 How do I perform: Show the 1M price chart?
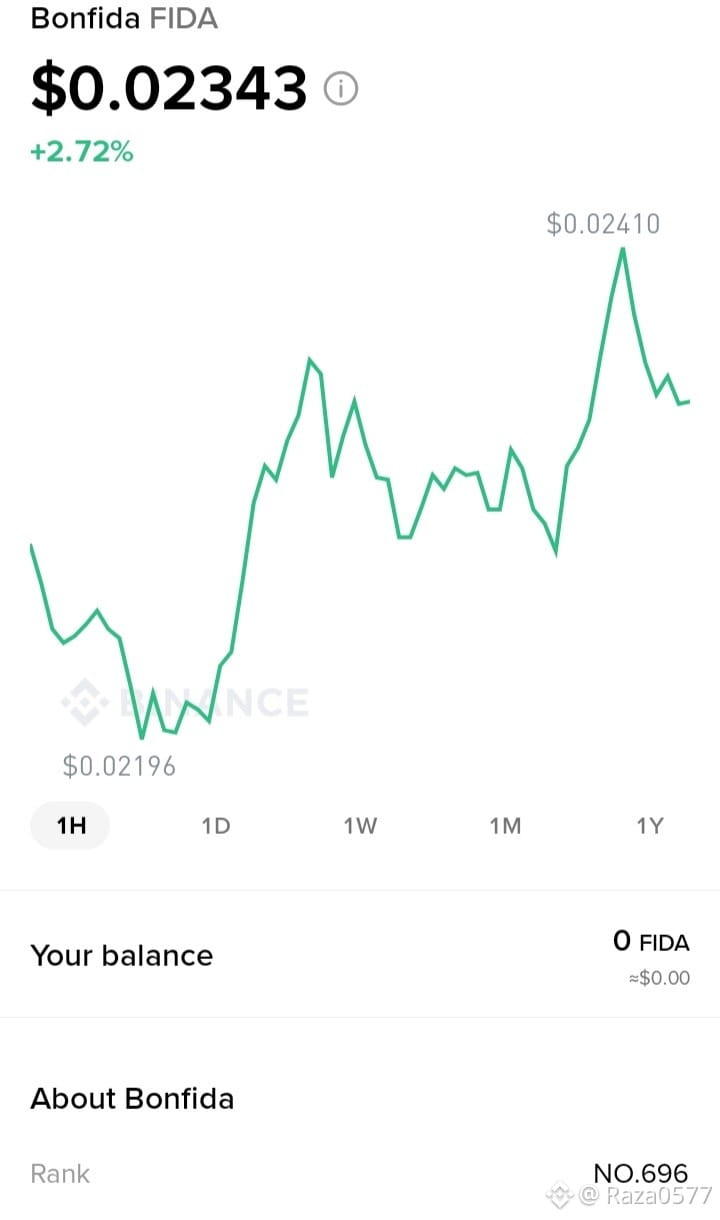(505, 826)
